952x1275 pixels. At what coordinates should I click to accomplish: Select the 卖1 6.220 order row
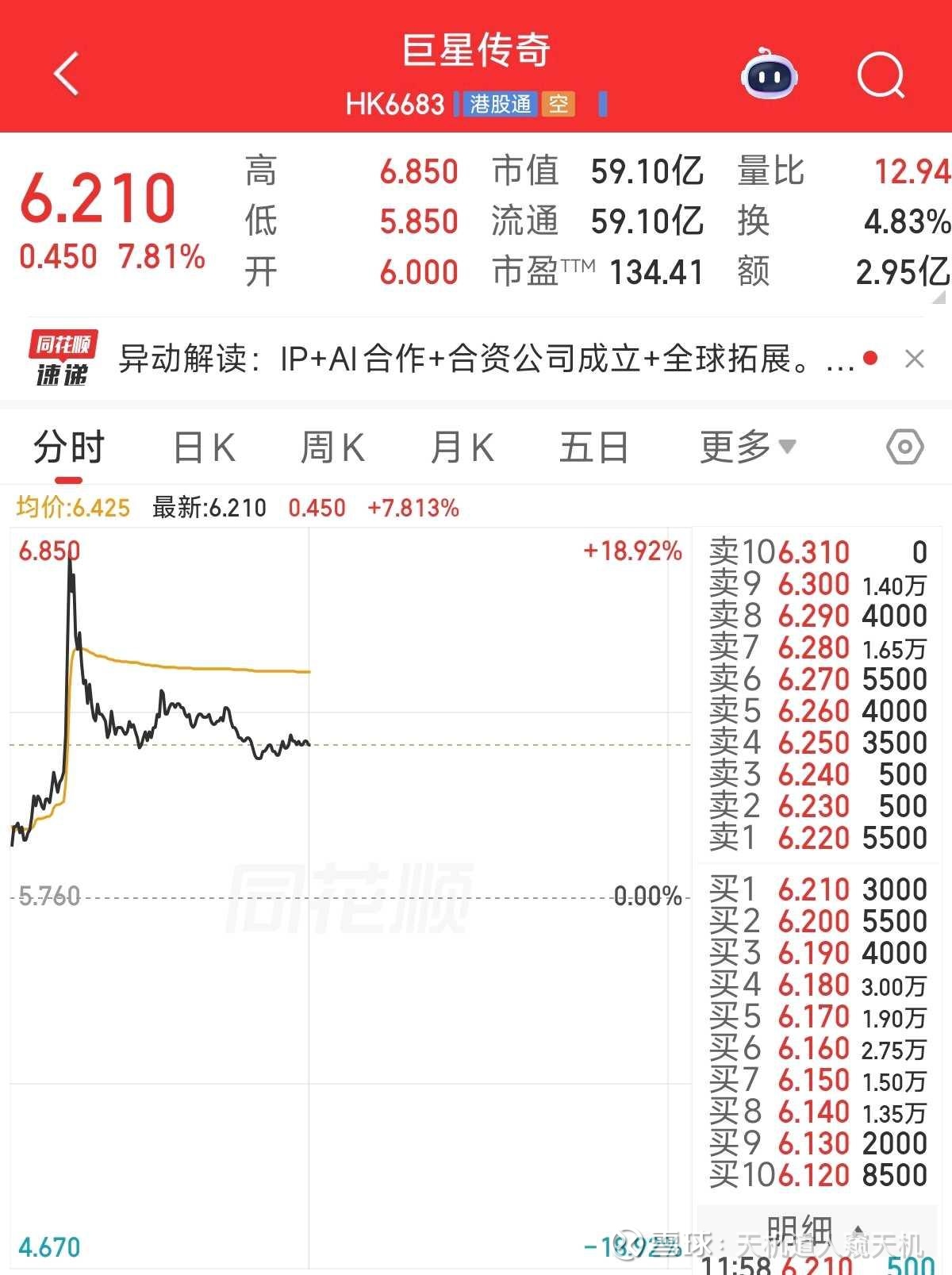[818, 838]
